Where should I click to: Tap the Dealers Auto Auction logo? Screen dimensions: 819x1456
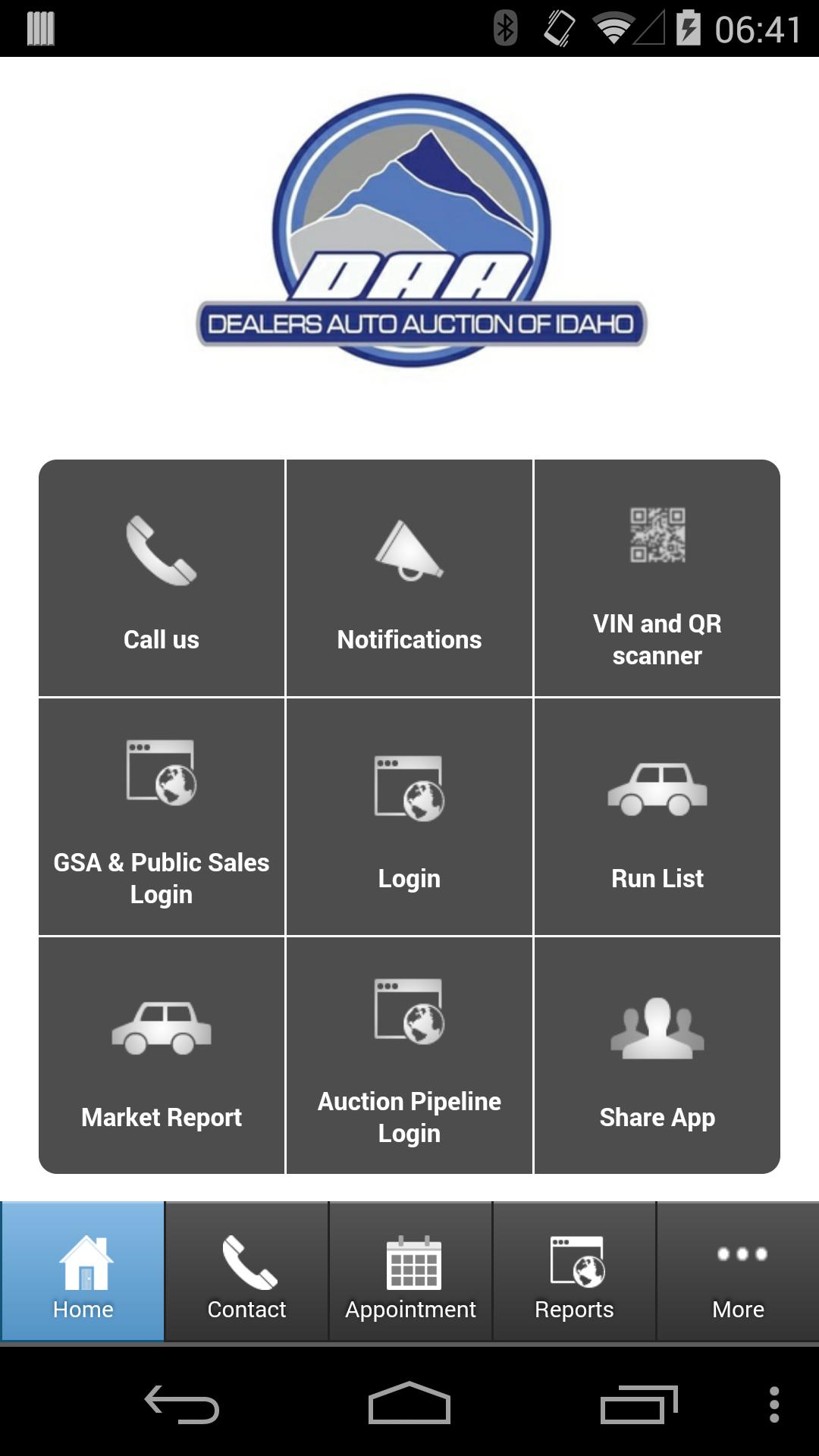pos(409,227)
